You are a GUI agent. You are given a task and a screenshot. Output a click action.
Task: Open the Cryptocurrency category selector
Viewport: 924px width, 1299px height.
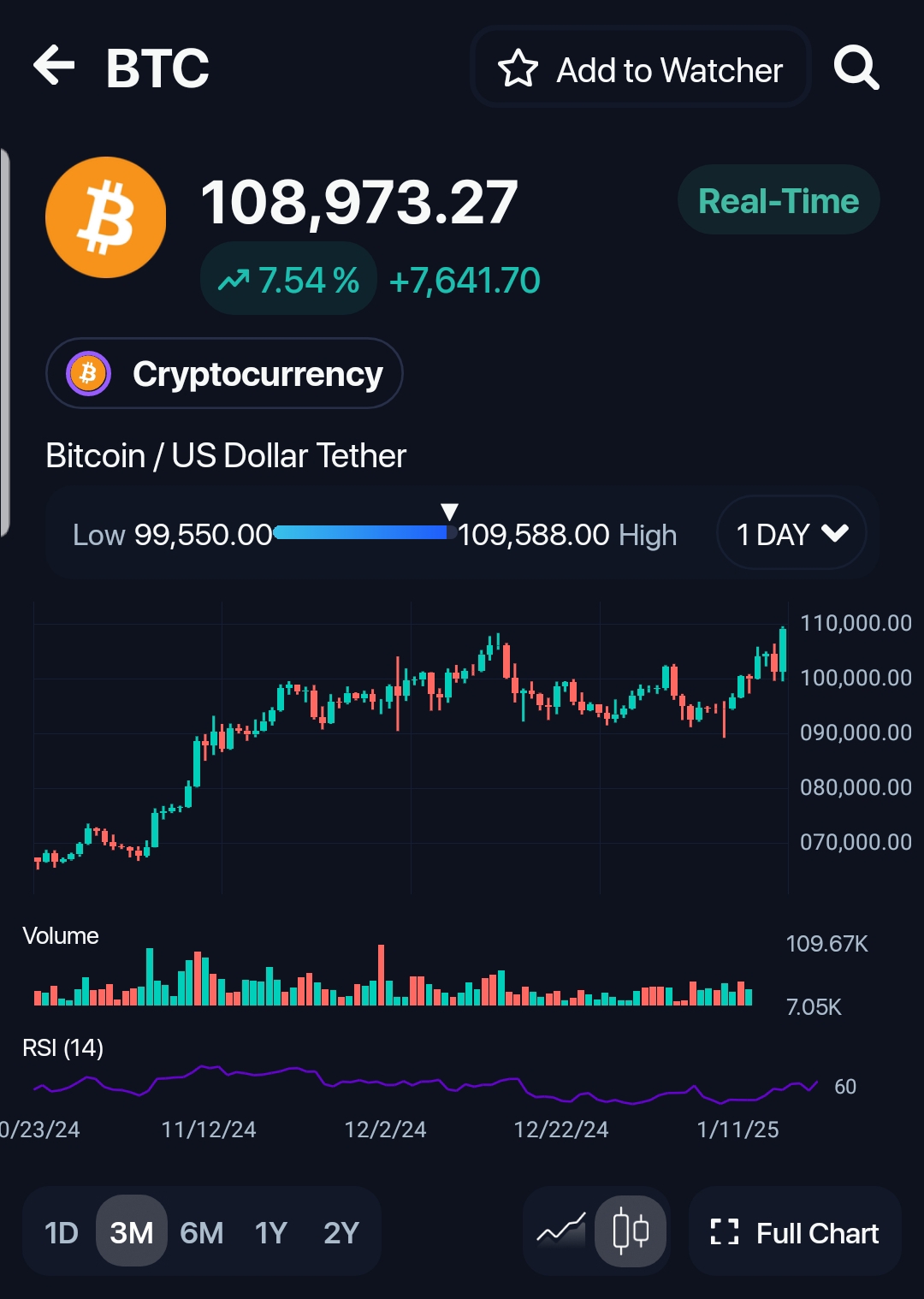pyautogui.click(x=224, y=373)
